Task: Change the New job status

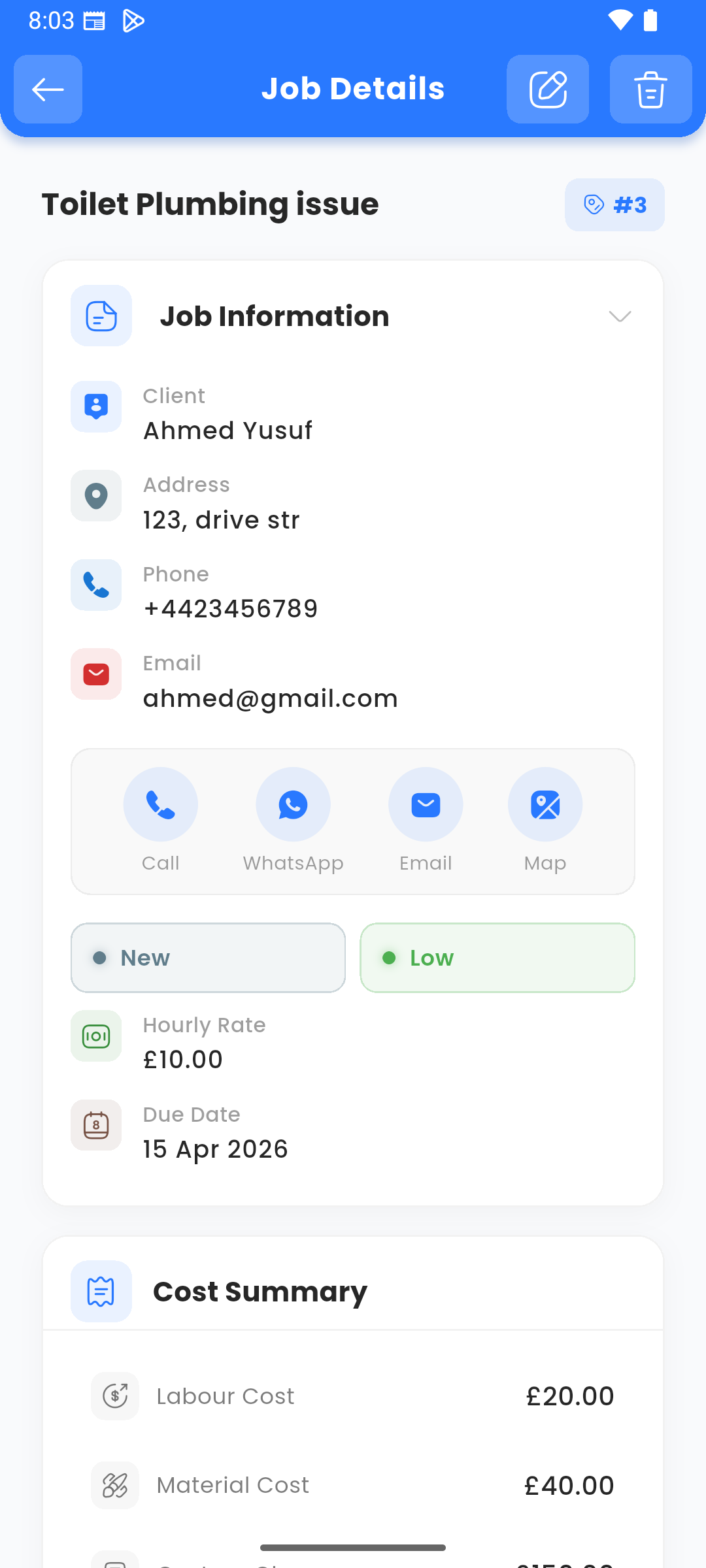Action: [208, 958]
